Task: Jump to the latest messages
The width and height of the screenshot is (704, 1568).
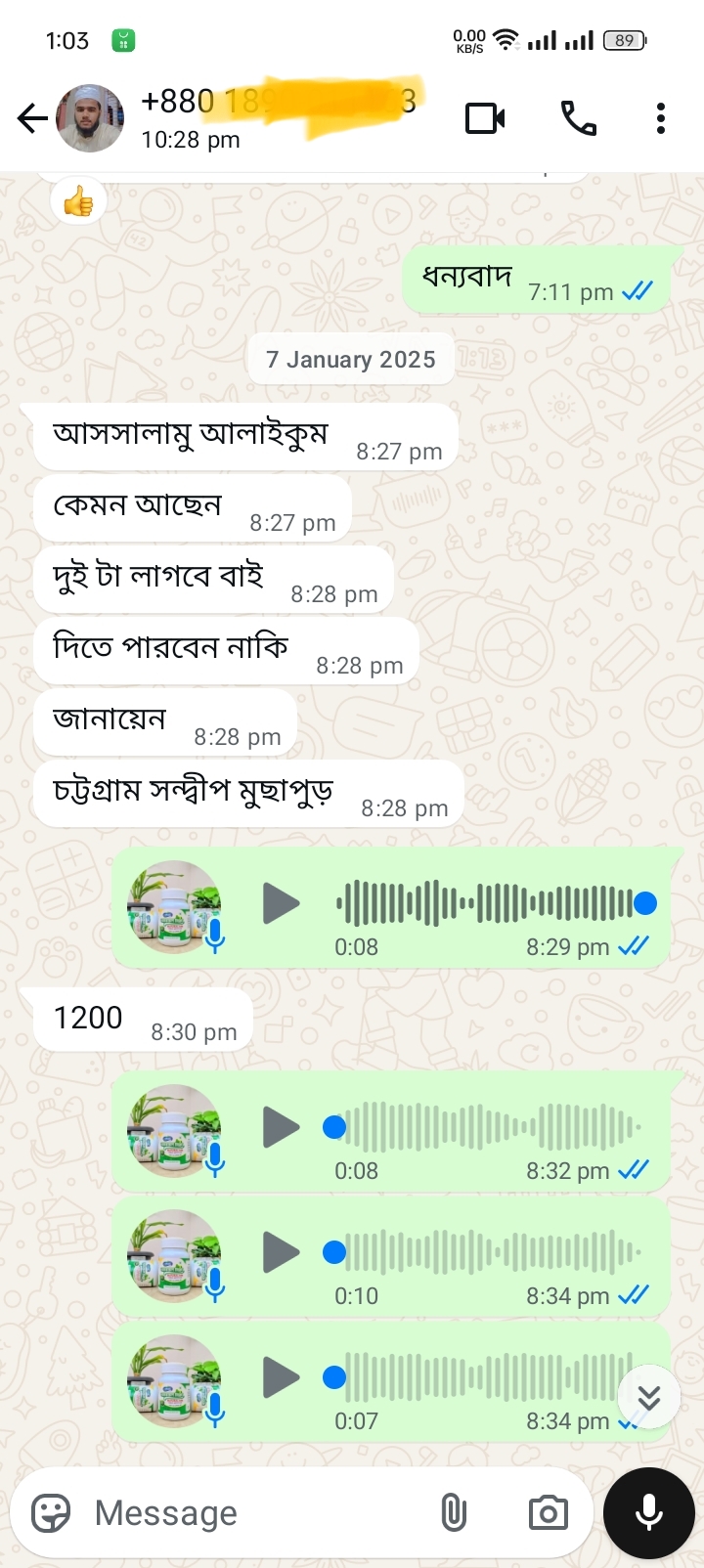Action: pos(648,1398)
